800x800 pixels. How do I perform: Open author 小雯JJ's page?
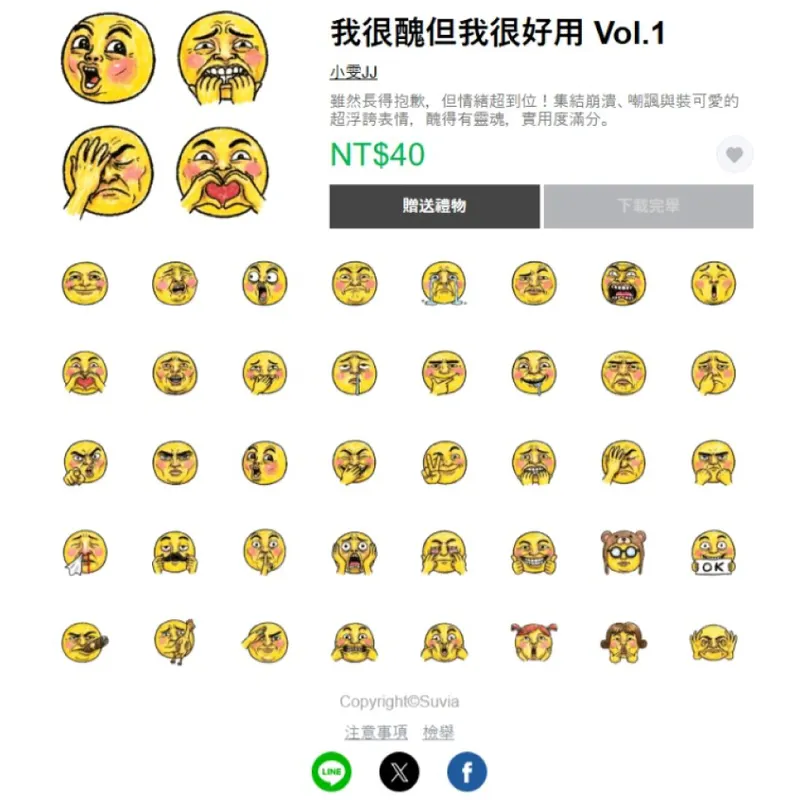(346, 73)
